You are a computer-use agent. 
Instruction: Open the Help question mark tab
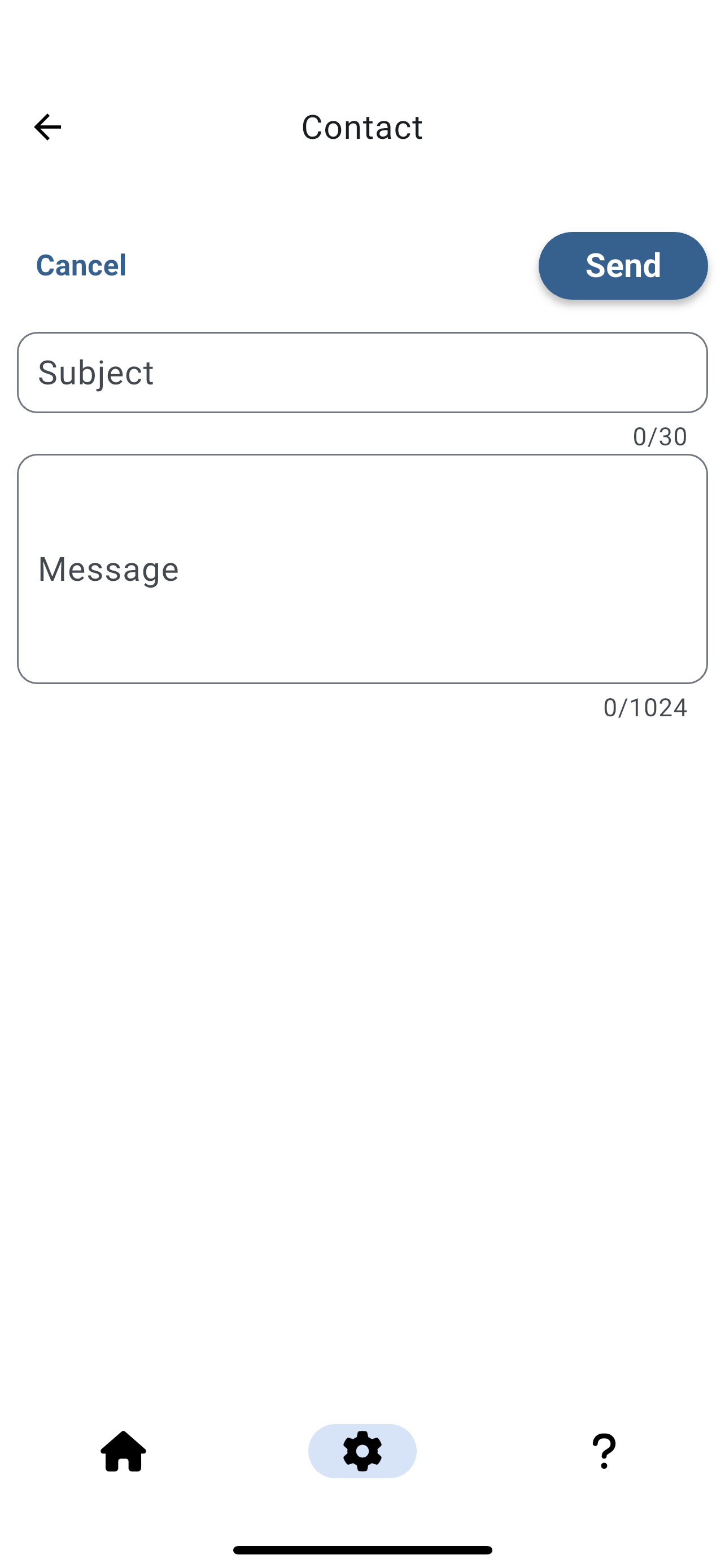(603, 1451)
